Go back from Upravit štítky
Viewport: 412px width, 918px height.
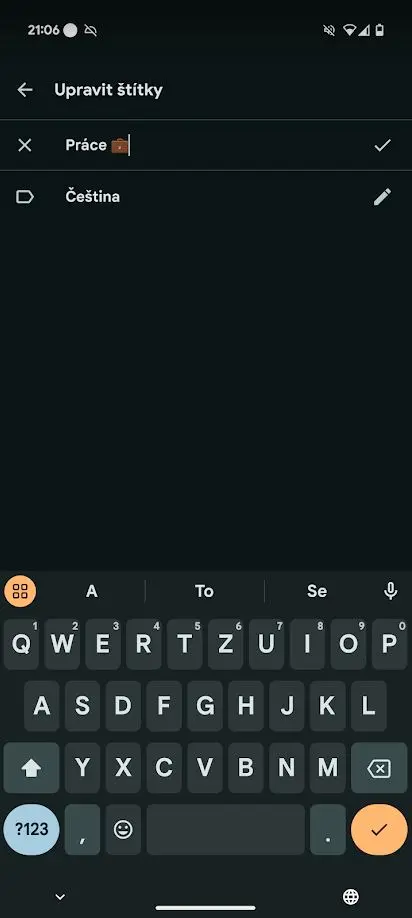point(25,90)
